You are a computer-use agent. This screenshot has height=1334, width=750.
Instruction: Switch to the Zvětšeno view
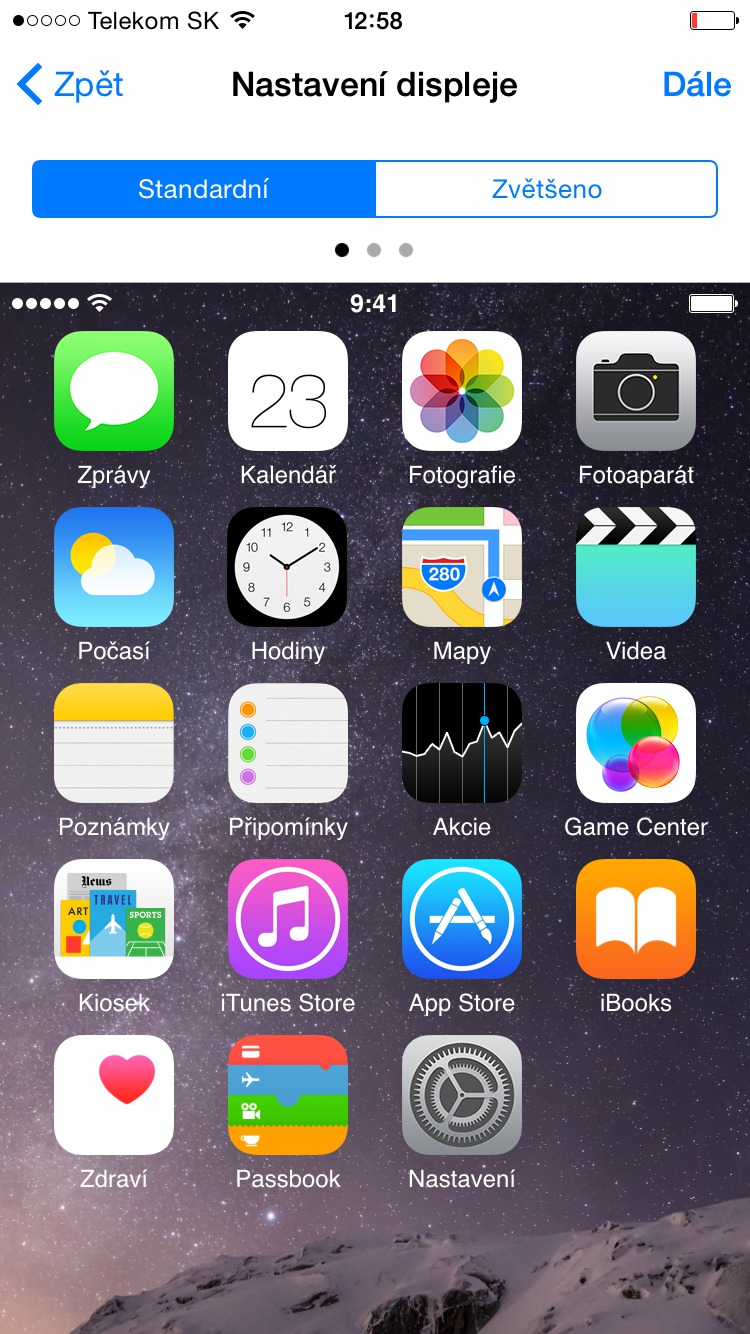[546, 189]
